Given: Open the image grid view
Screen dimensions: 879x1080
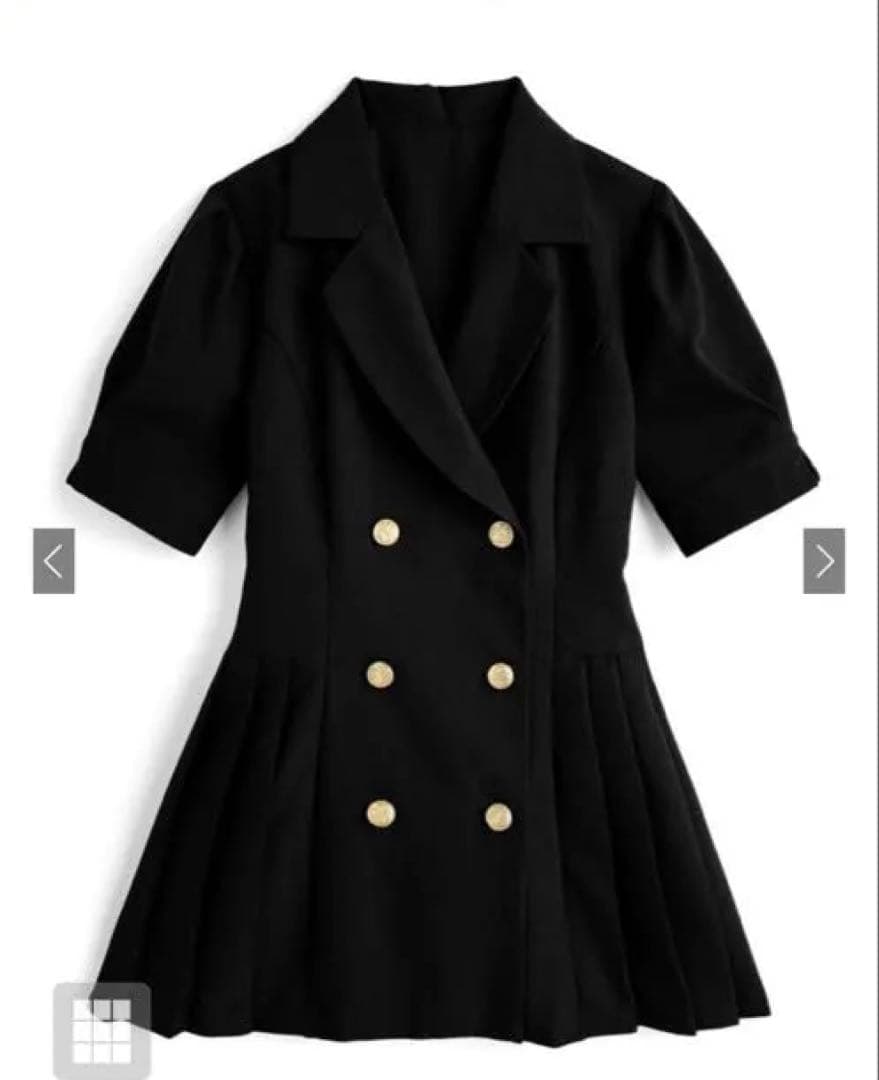Looking at the screenshot, I should tap(102, 1030).
